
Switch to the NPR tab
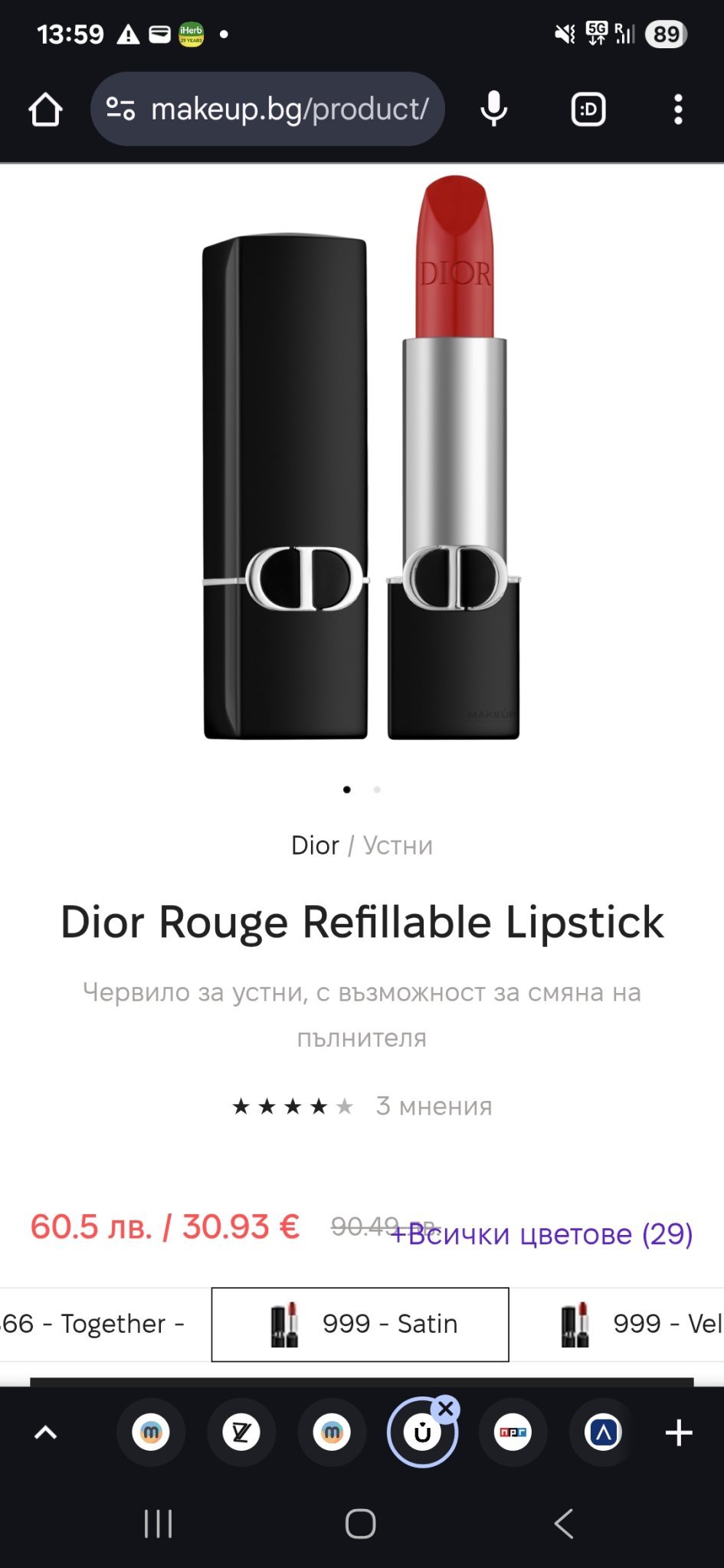513,1432
